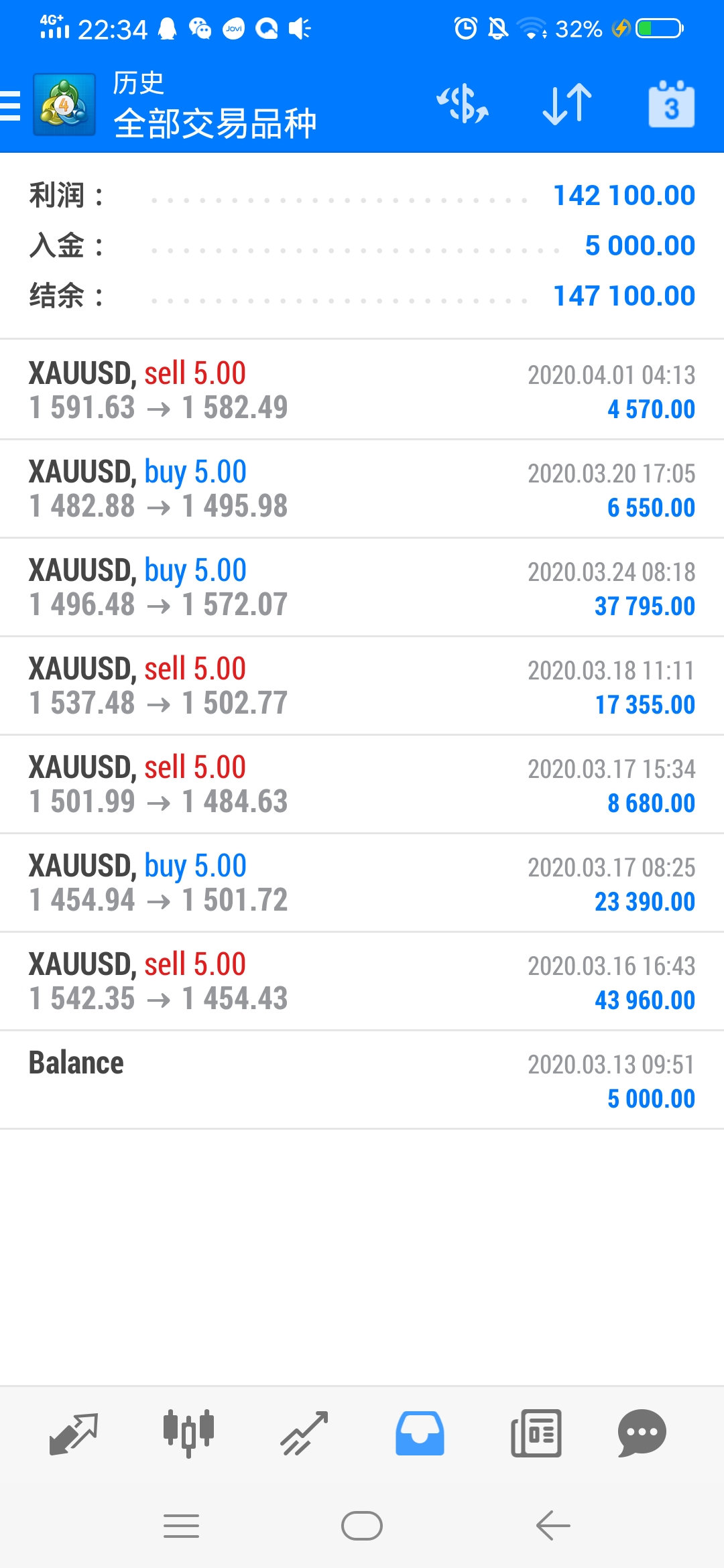
Task: Switch to the candlestick Chart tab
Action: 189,1434
